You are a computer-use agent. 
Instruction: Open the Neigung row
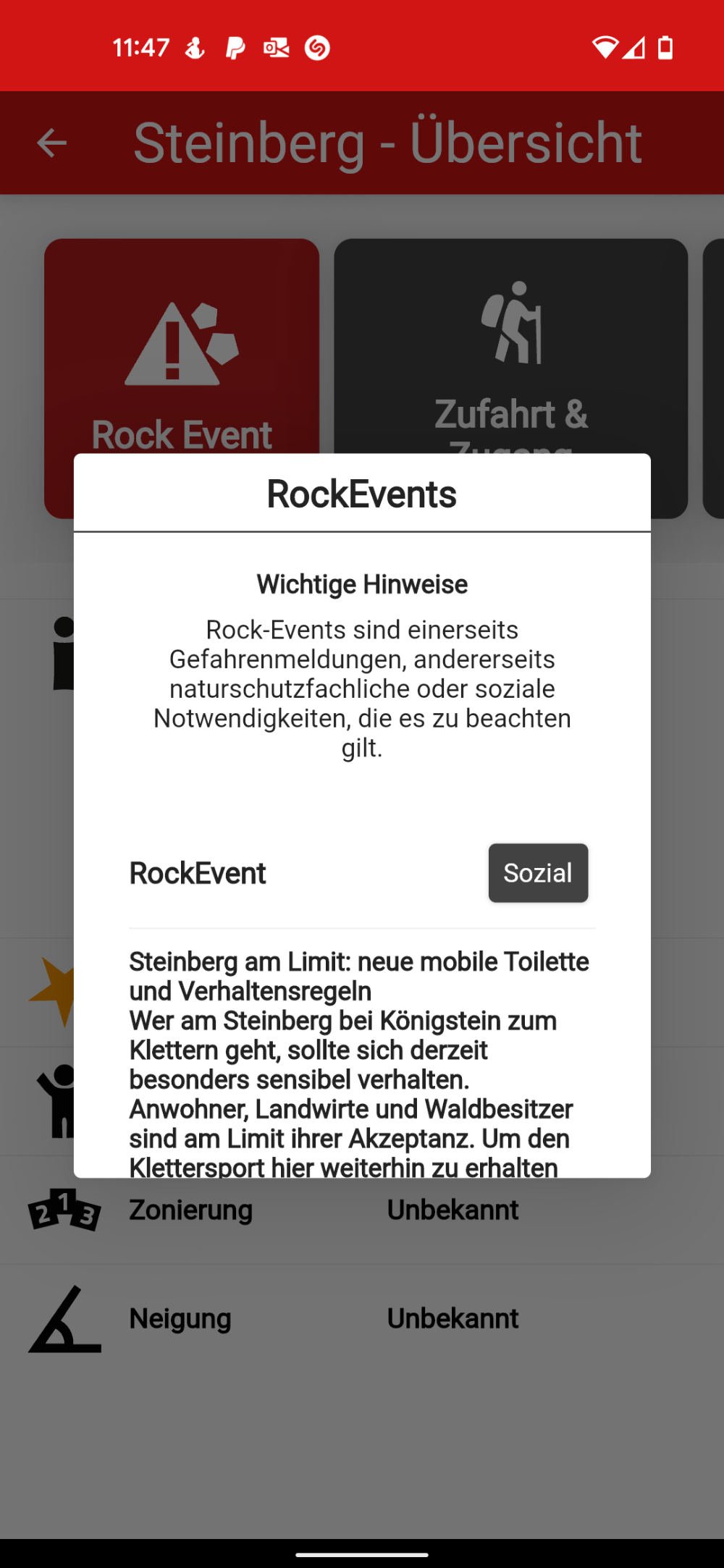tap(362, 1319)
